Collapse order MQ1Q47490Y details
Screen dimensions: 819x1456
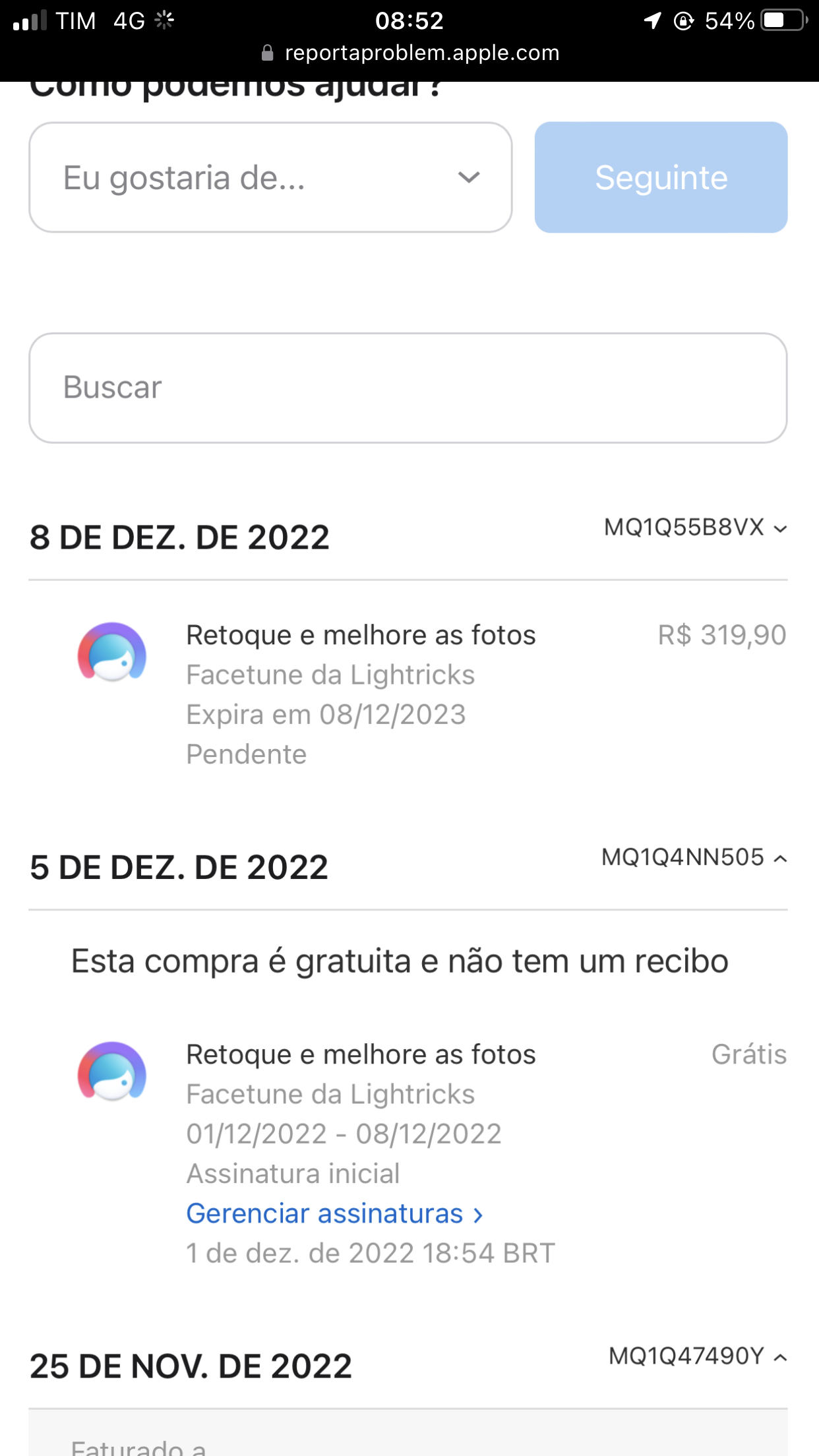(x=698, y=1356)
